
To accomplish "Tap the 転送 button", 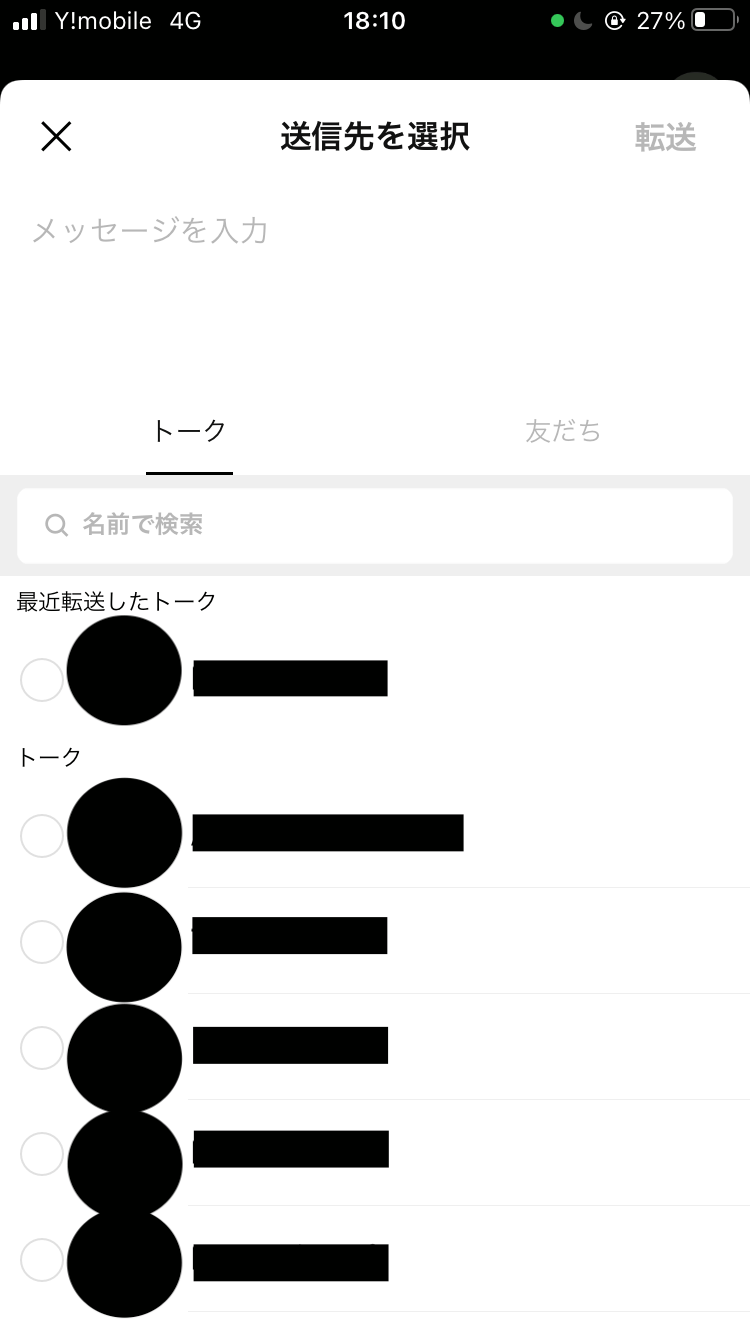I will pos(665,137).
